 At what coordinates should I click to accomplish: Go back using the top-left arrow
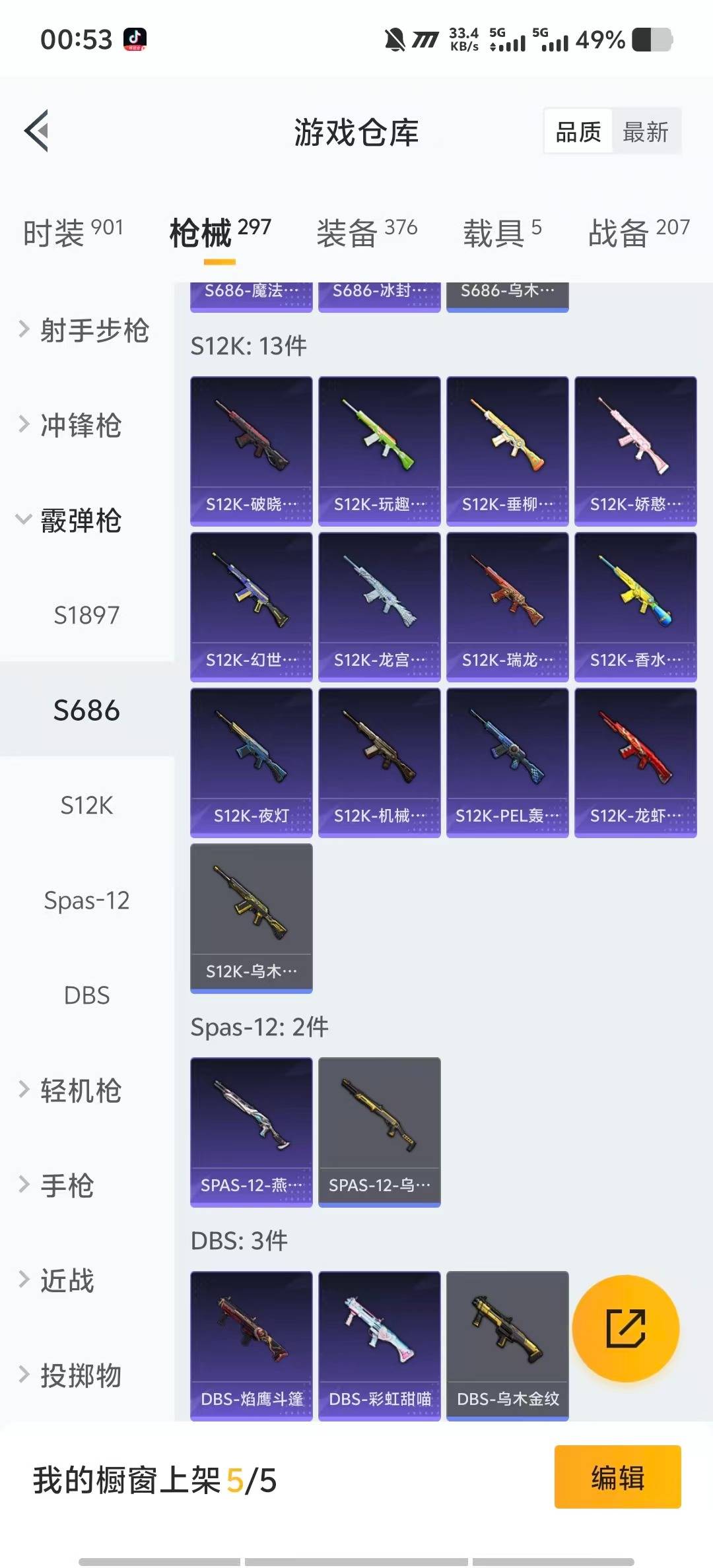(x=37, y=131)
